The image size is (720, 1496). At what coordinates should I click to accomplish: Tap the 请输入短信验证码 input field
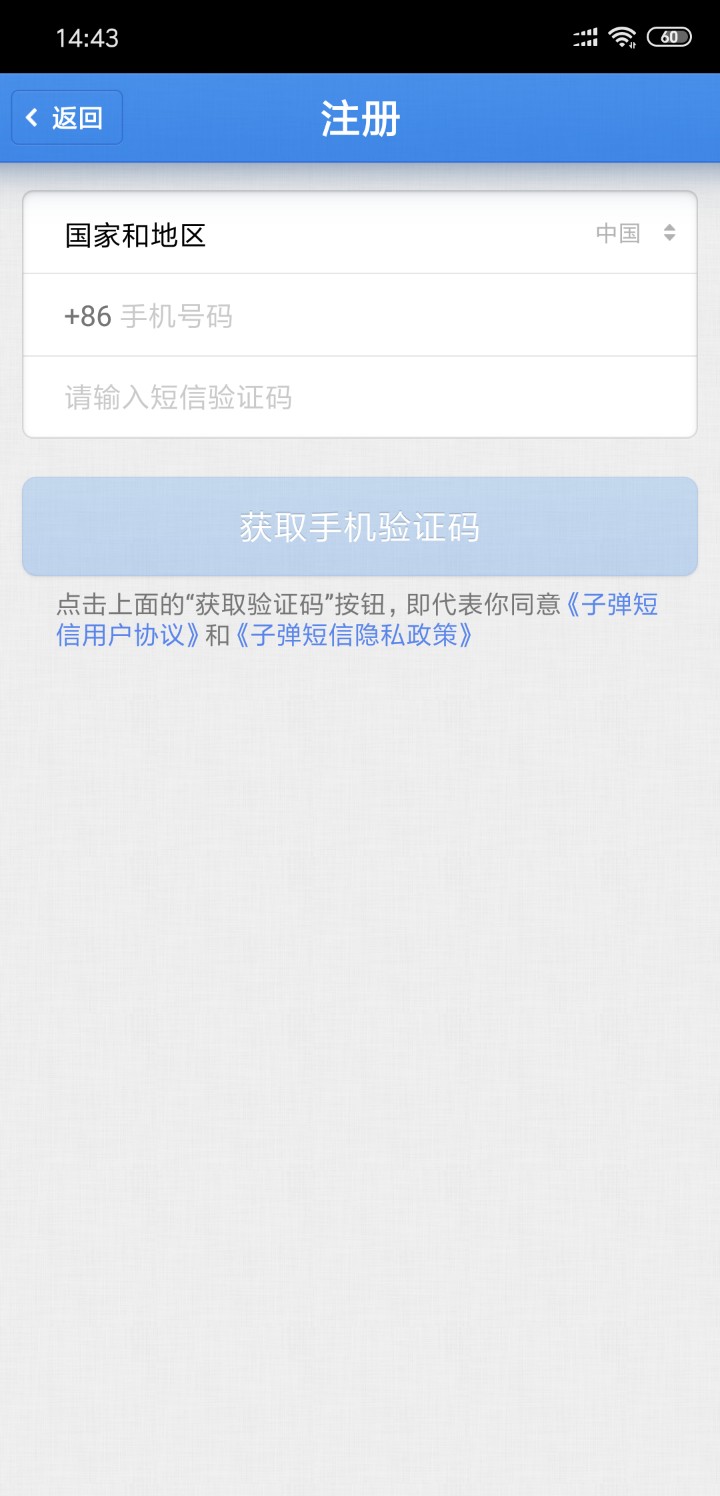click(x=360, y=398)
